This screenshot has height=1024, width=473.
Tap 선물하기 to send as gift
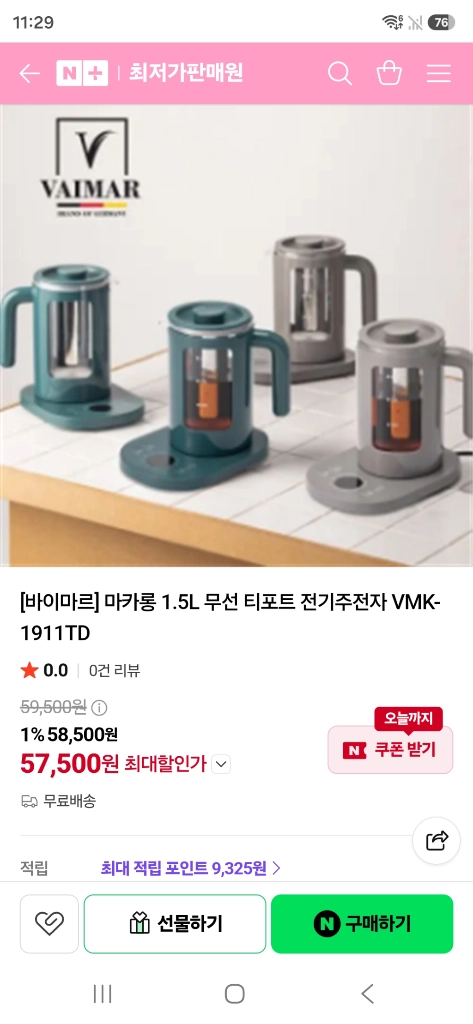click(x=175, y=923)
